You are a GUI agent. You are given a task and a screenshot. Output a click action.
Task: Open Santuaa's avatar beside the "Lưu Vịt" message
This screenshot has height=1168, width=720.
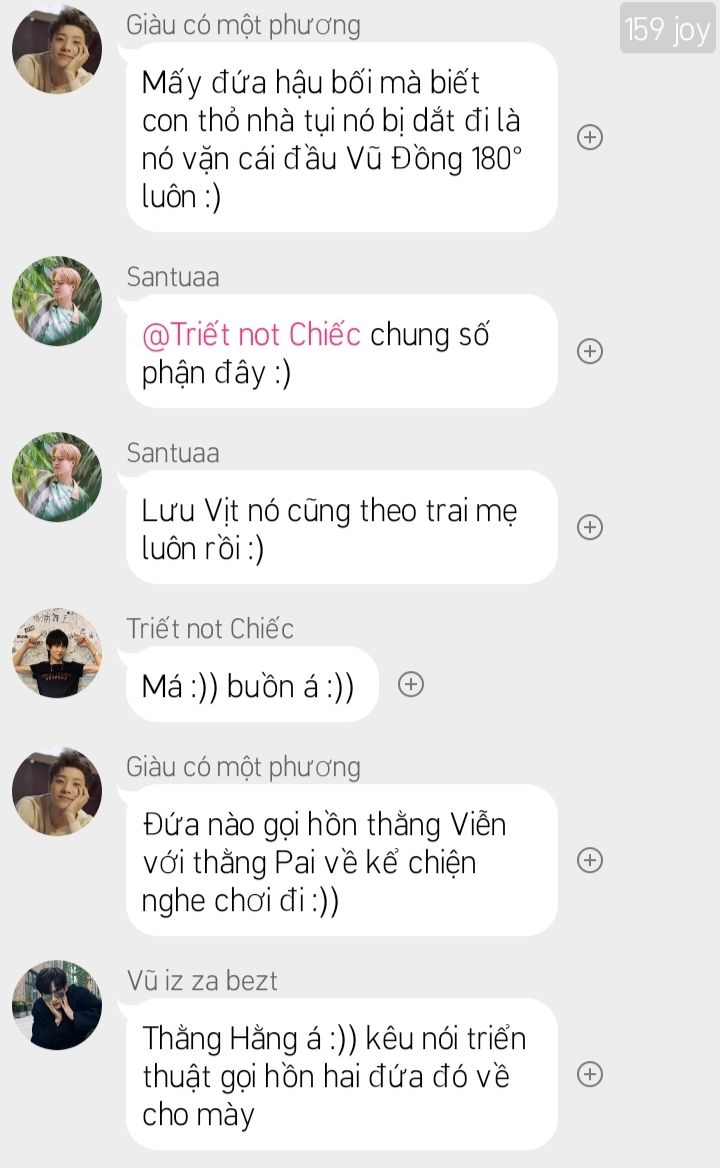point(57,477)
